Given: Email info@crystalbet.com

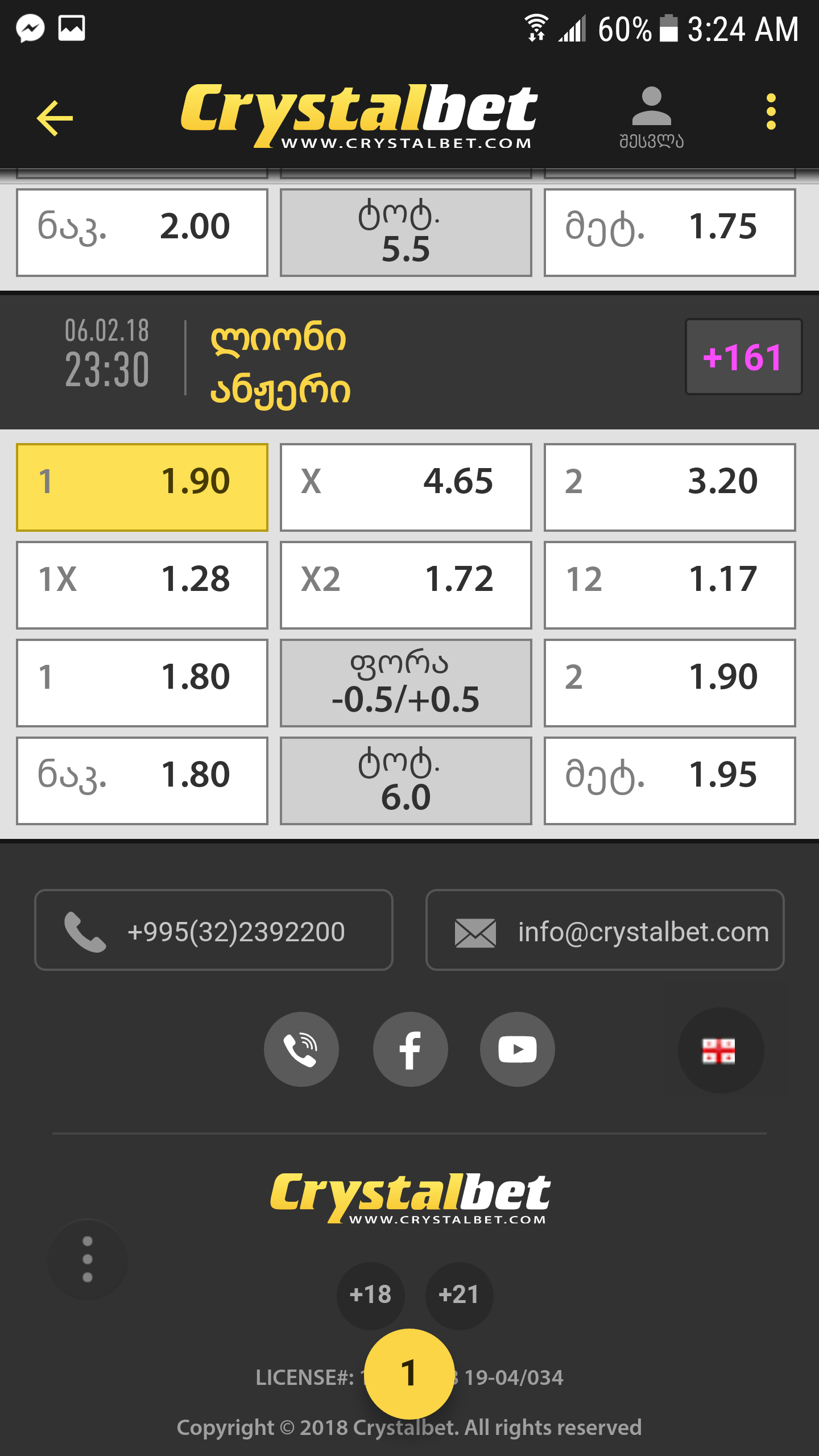Looking at the screenshot, I should click(x=605, y=930).
